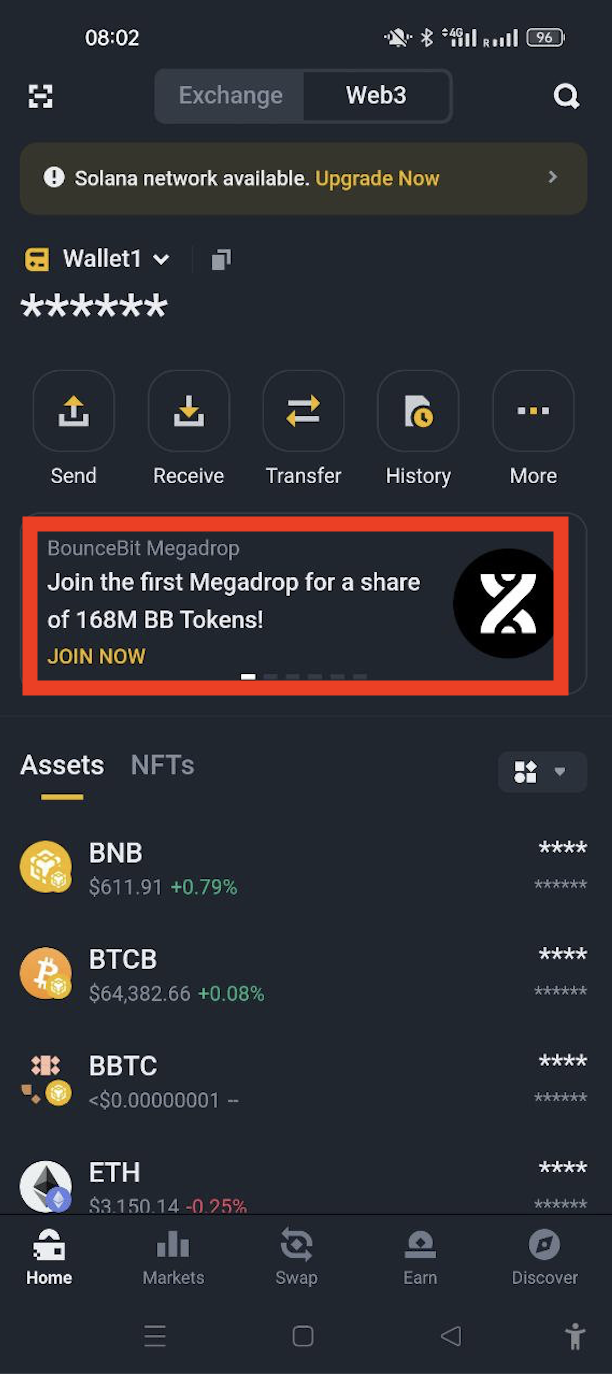612x1374 pixels.
Task: Open the More actions menu
Action: coord(533,412)
